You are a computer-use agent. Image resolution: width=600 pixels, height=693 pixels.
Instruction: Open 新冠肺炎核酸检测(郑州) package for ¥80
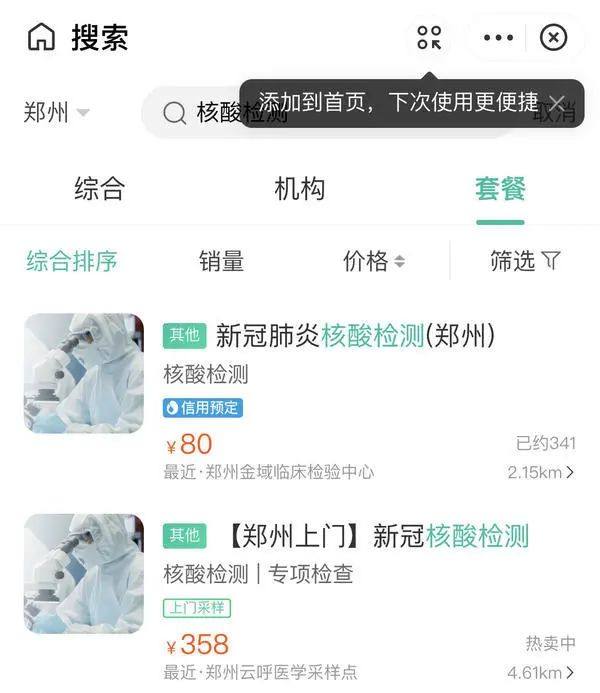point(355,336)
